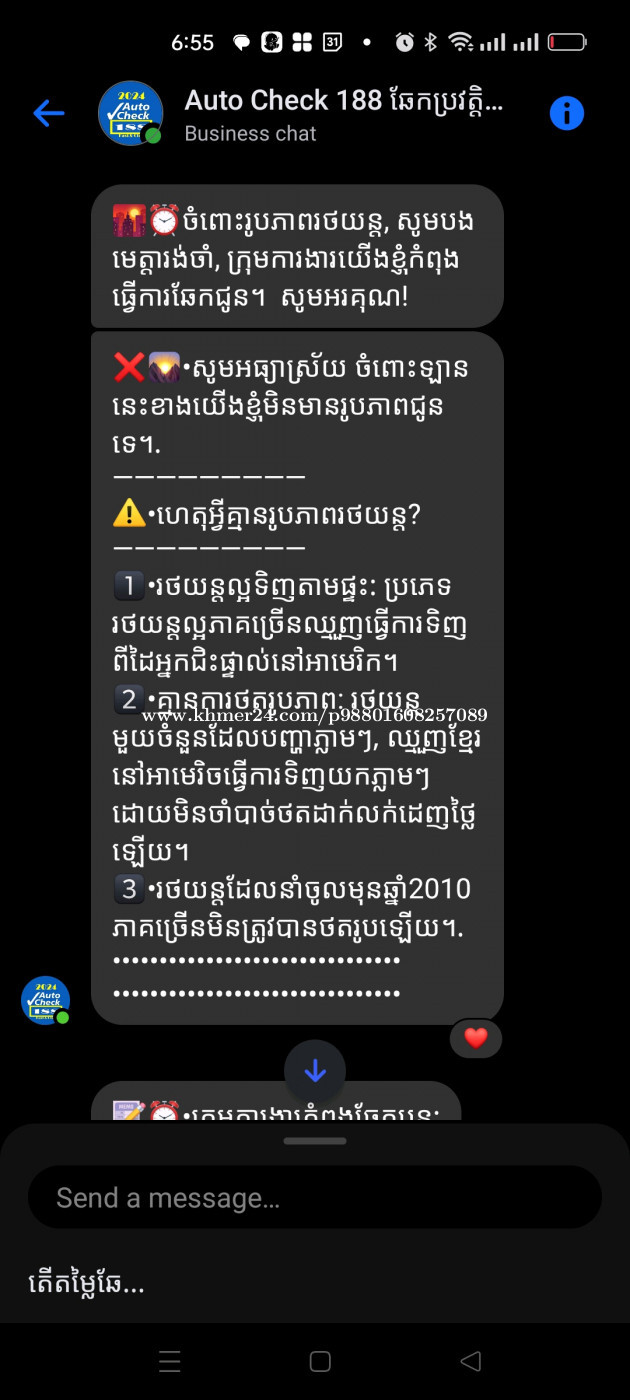Tap the Send a message field

click(x=314, y=1197)
